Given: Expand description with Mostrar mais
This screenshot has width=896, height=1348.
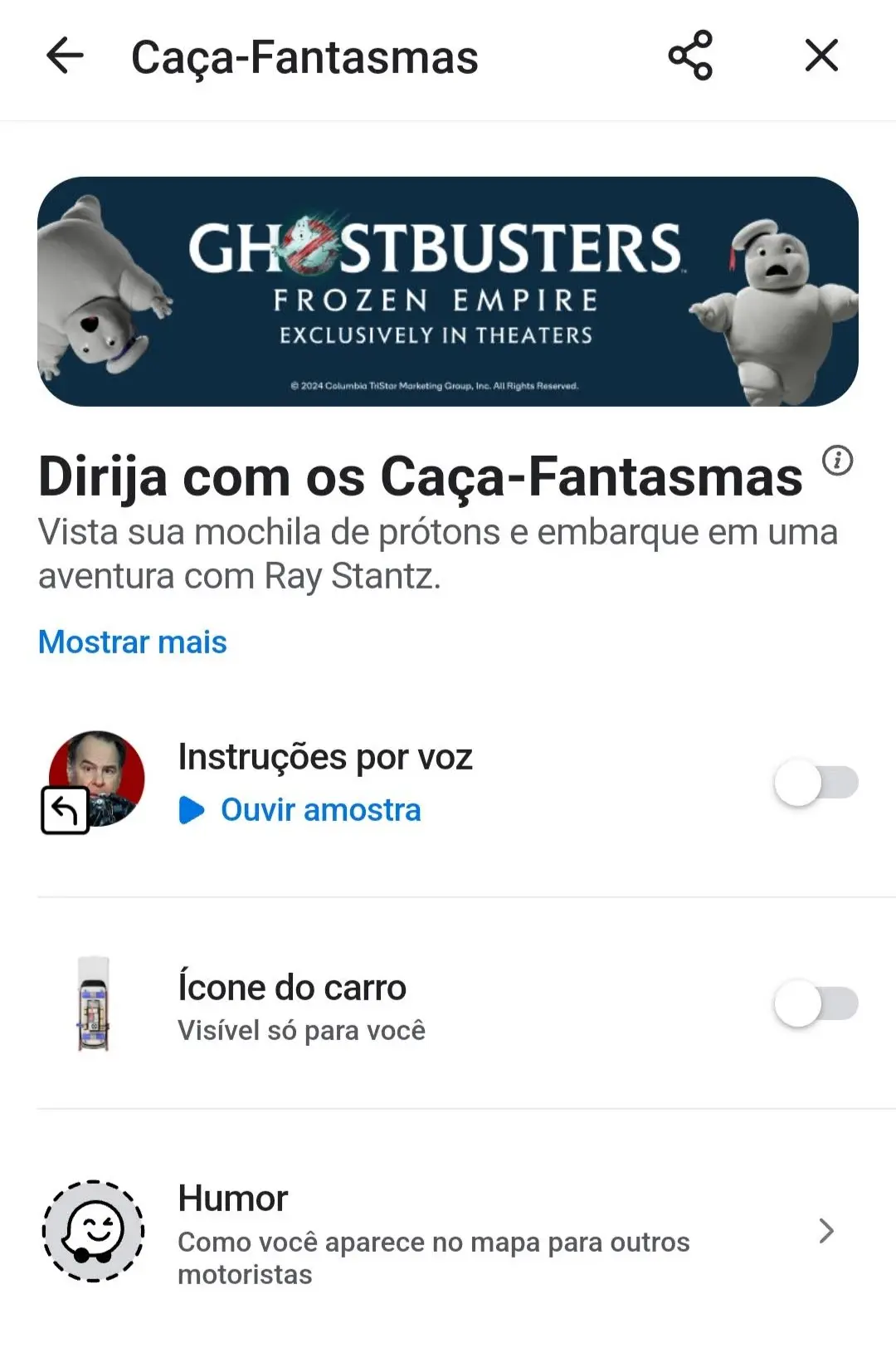Looking at the screenshot, I should click(133, 642).
